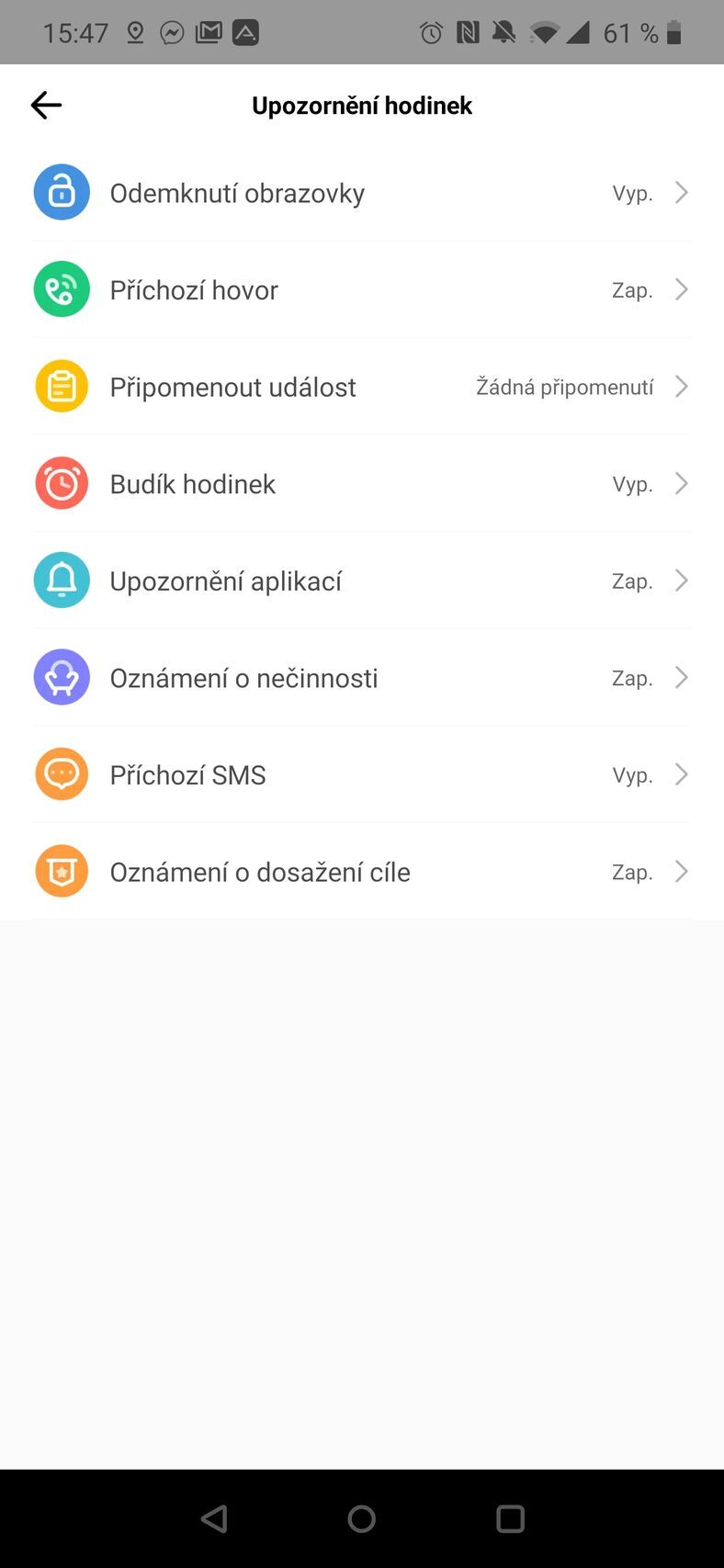Image resolution: width=724 pixels, height=1568 pixels.
Task: Select the bell icon for Upozornění aplikací
Action: 61,580
